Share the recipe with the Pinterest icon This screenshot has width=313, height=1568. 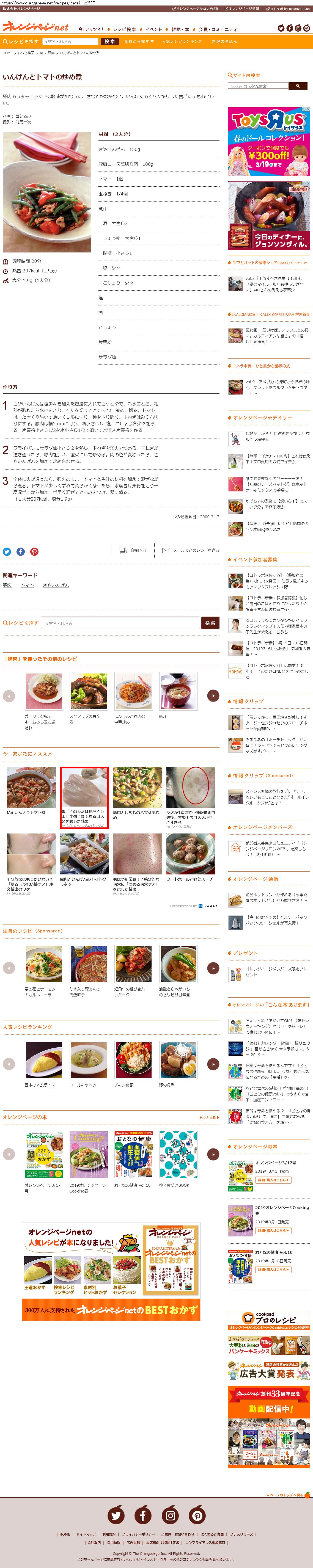[34, 551]
